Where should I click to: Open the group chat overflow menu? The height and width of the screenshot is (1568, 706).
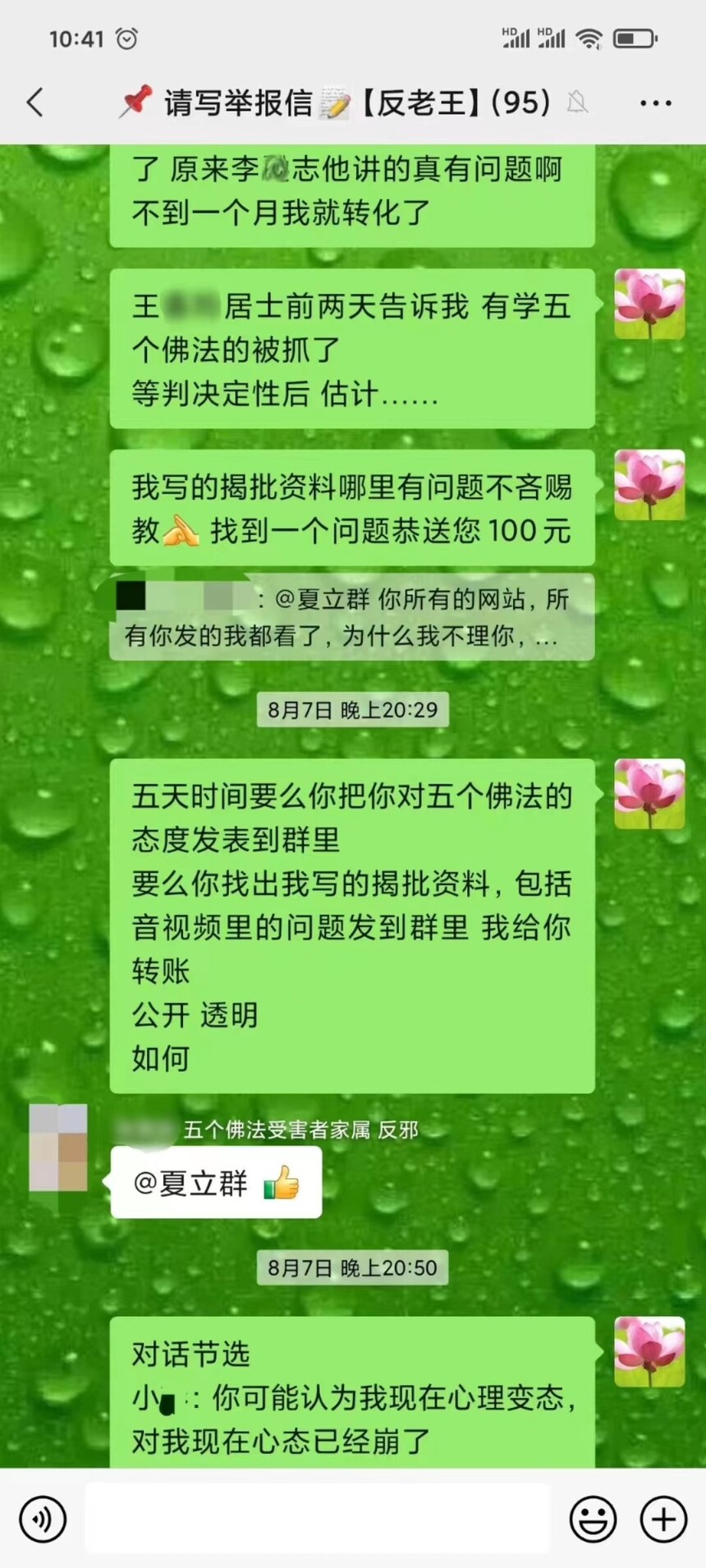point(655,103)
